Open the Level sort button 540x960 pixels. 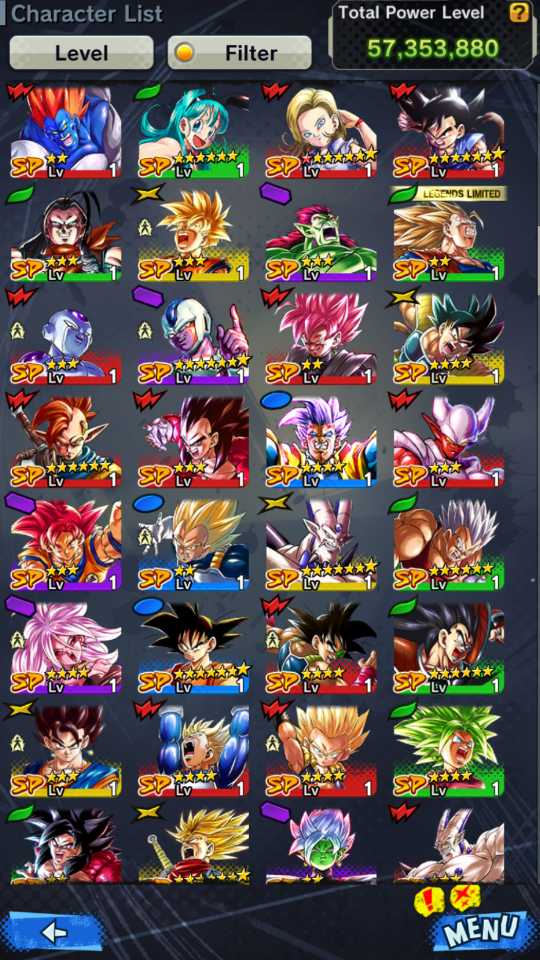click(x=81, y=53)
